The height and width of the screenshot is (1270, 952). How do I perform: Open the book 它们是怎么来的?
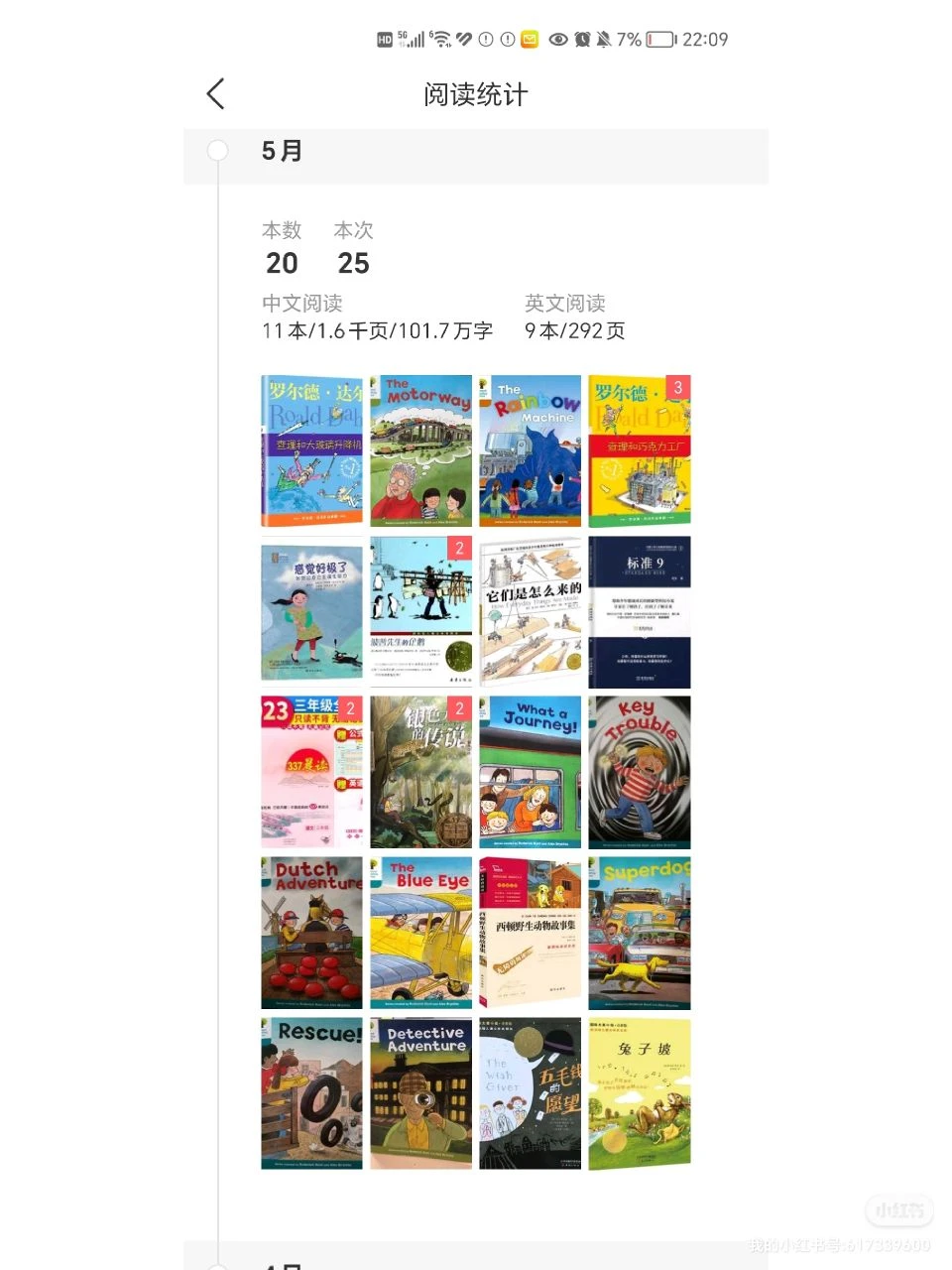click(x=530, y=612)
